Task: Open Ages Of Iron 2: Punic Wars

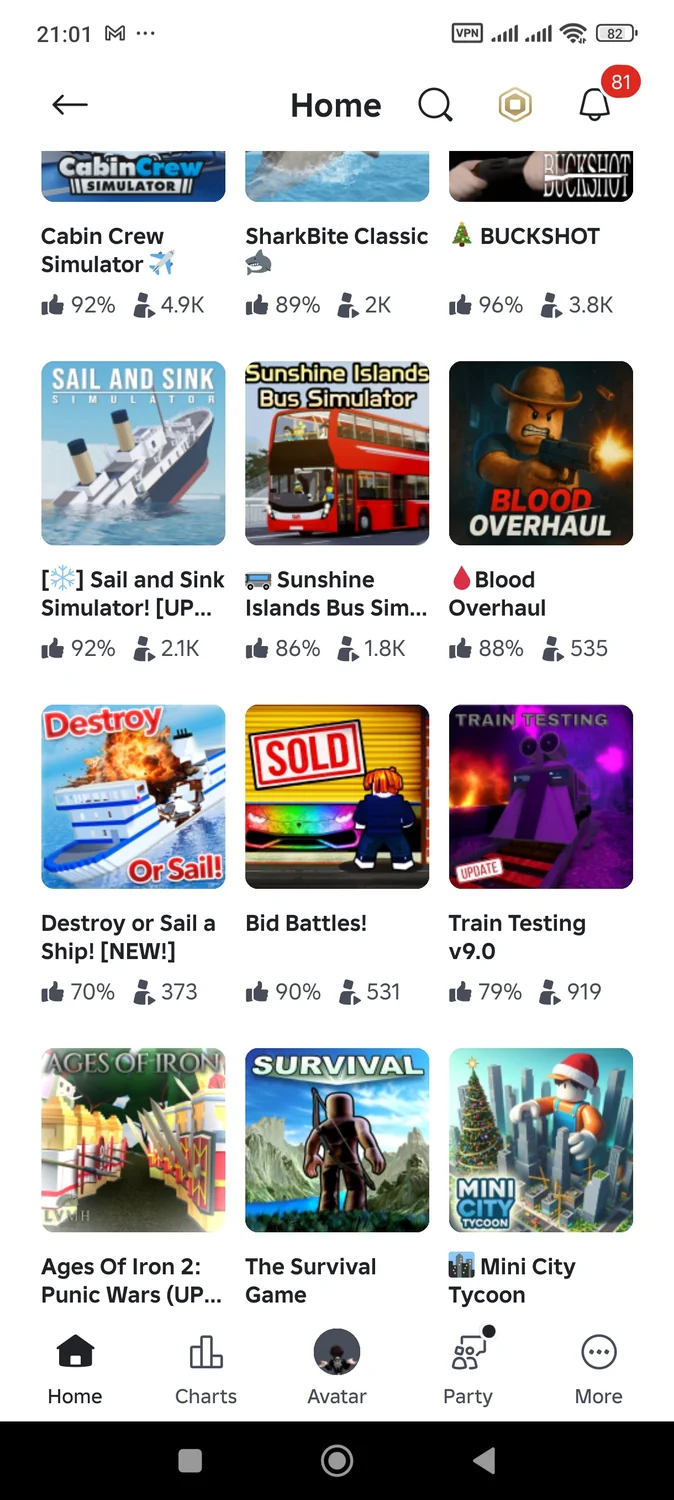Action: coord(133,1140)
